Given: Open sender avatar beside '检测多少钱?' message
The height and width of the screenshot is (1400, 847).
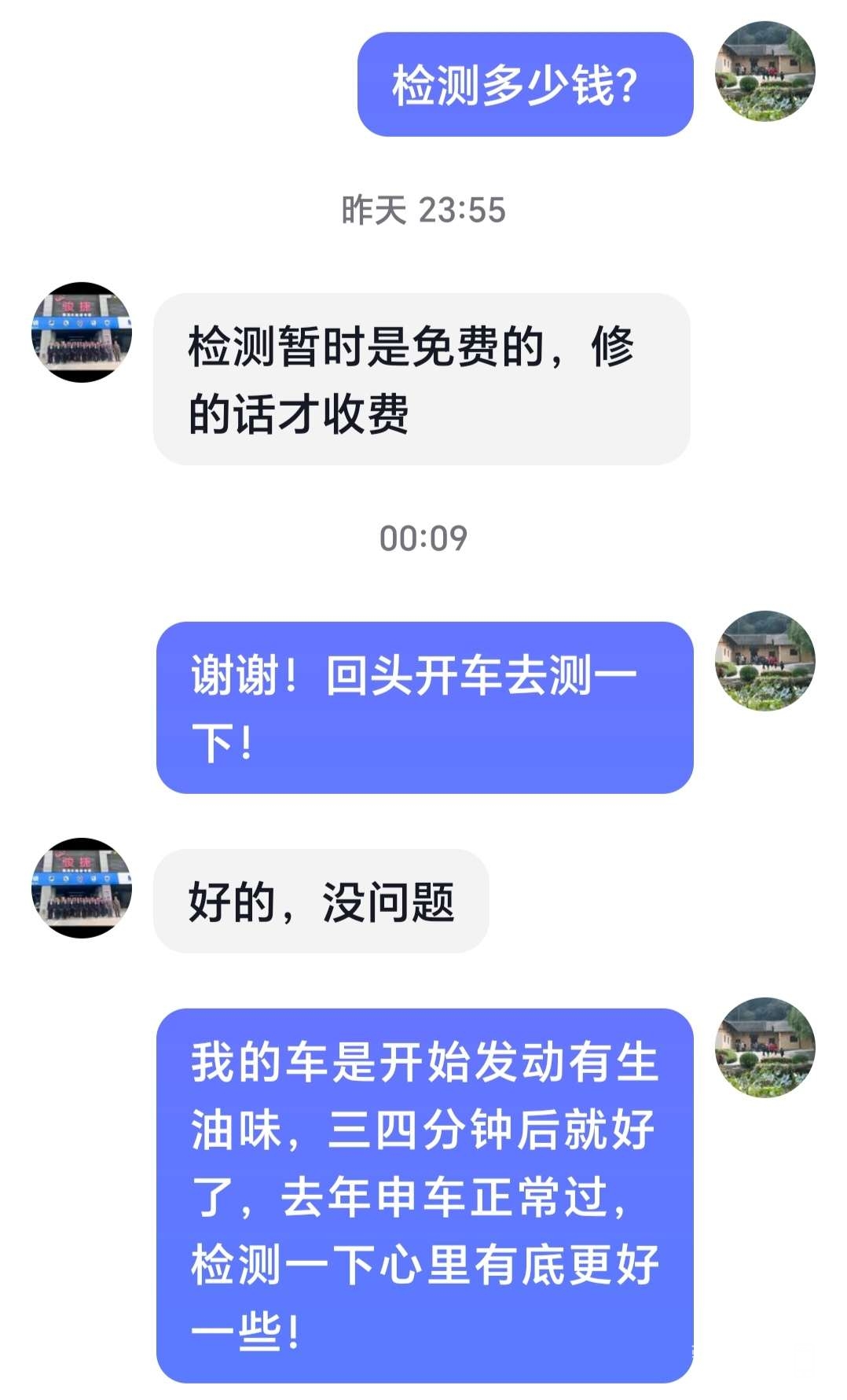Looking at the screenshot, I should pyautogui.click(x=764, y=72).
